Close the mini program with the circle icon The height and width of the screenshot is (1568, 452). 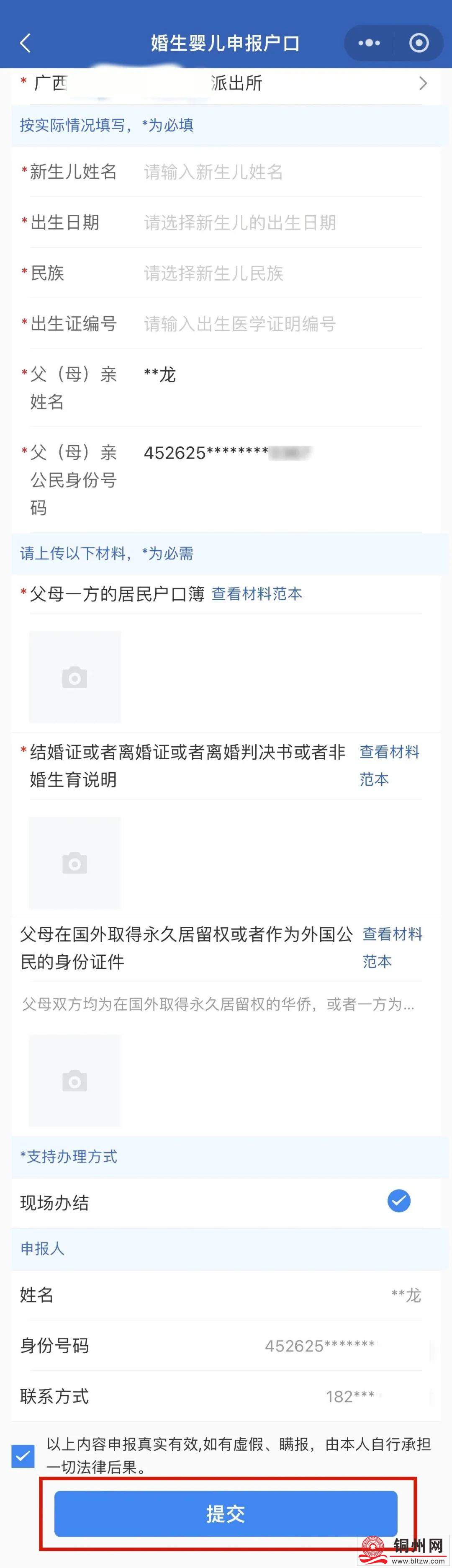coord(419,43)
